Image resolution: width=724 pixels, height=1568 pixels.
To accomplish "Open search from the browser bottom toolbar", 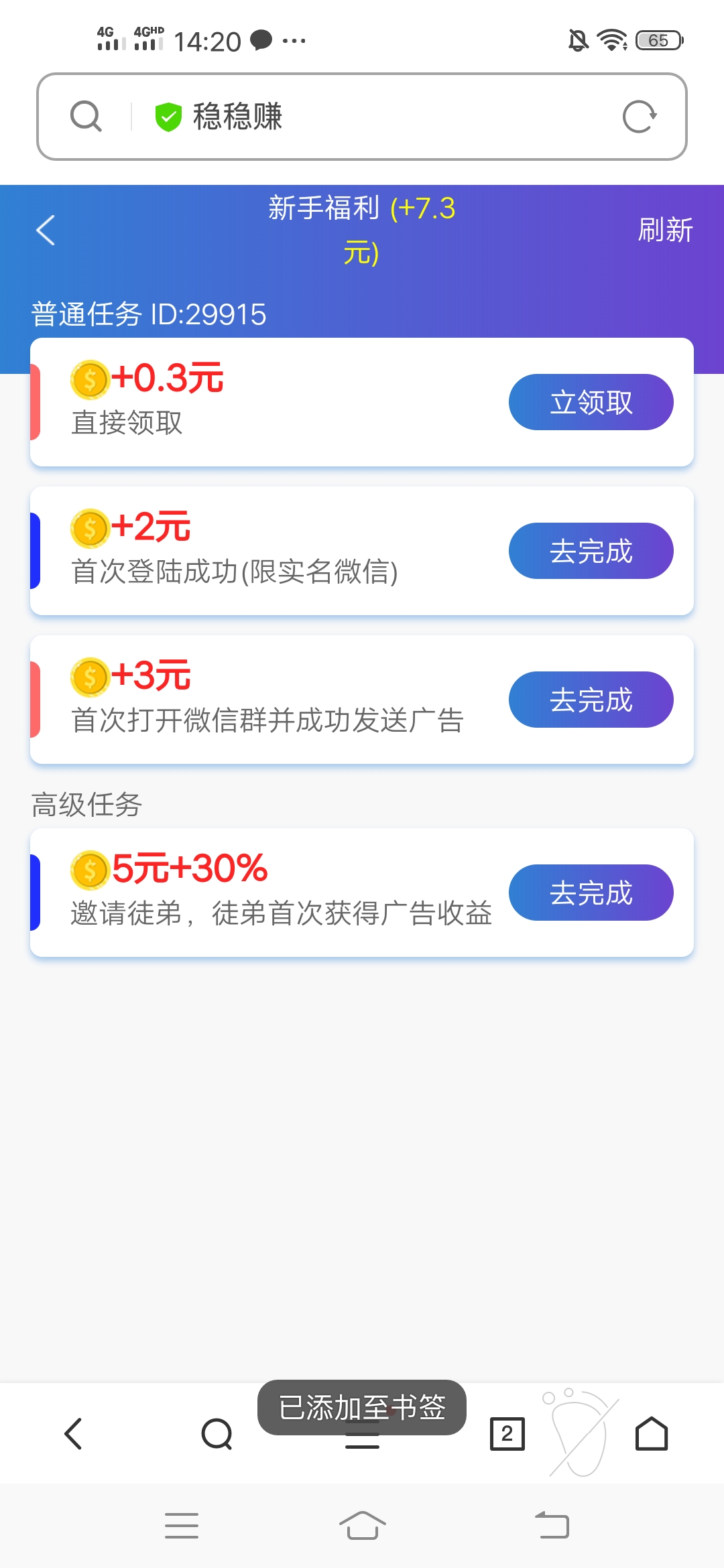I will click(x=217, y=1434).
